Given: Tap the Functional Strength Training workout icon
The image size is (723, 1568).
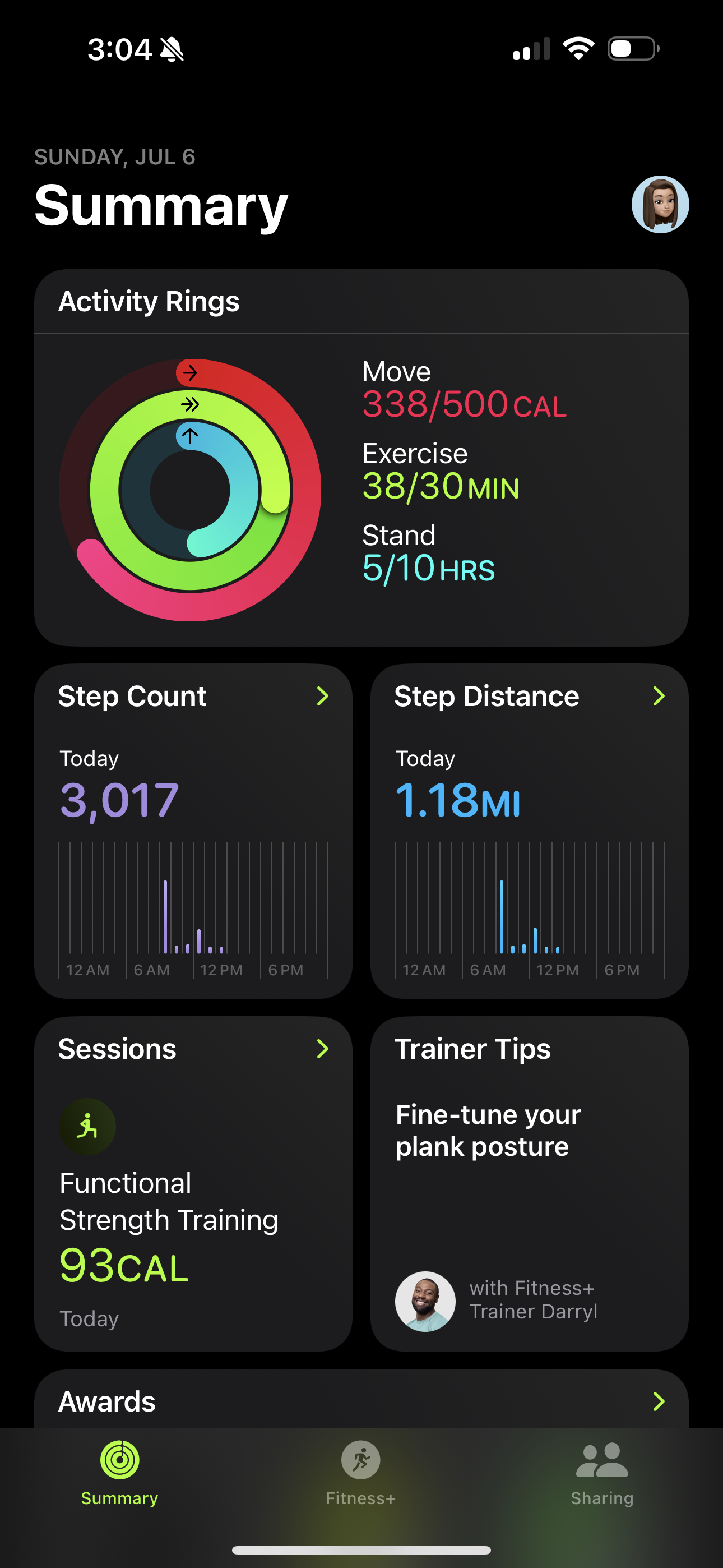Looking at the screenshot, I should (x=87, y=1127).
